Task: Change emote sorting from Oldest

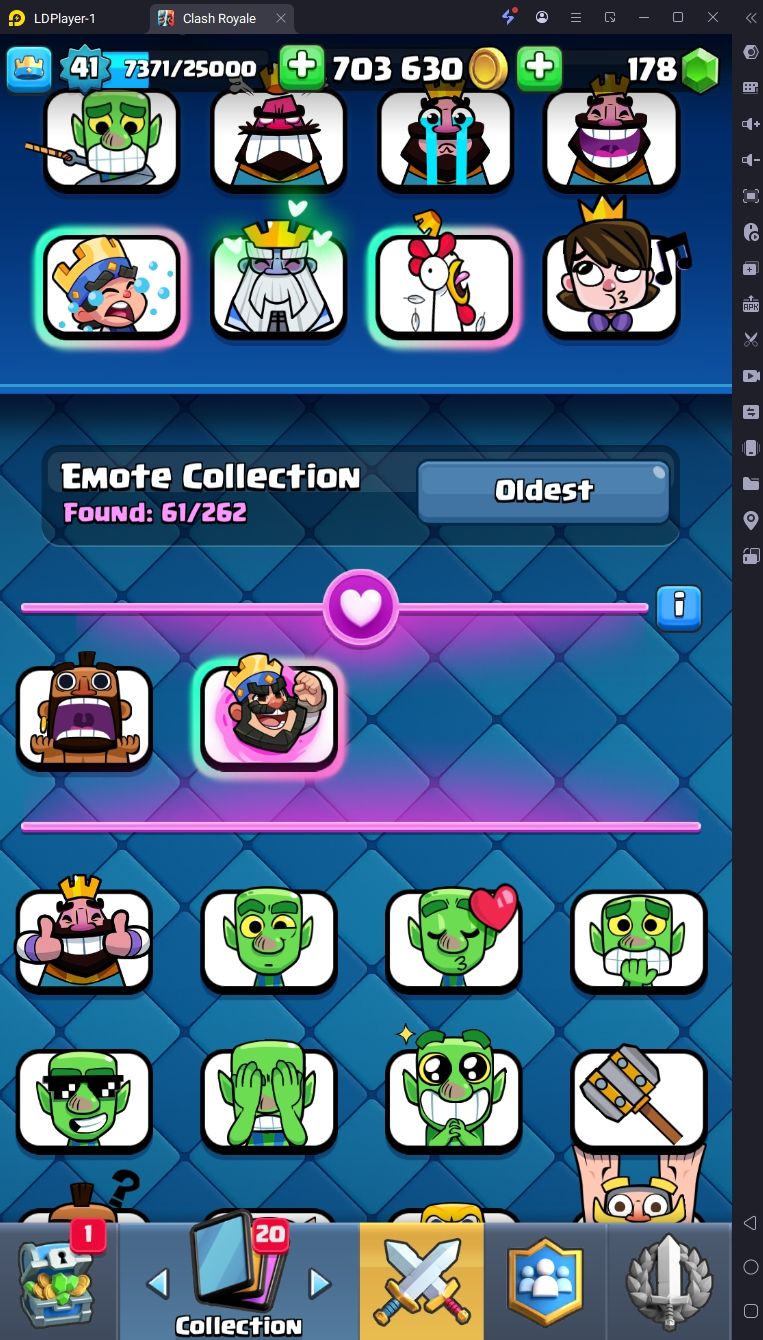Action: (x=543, y=490)
